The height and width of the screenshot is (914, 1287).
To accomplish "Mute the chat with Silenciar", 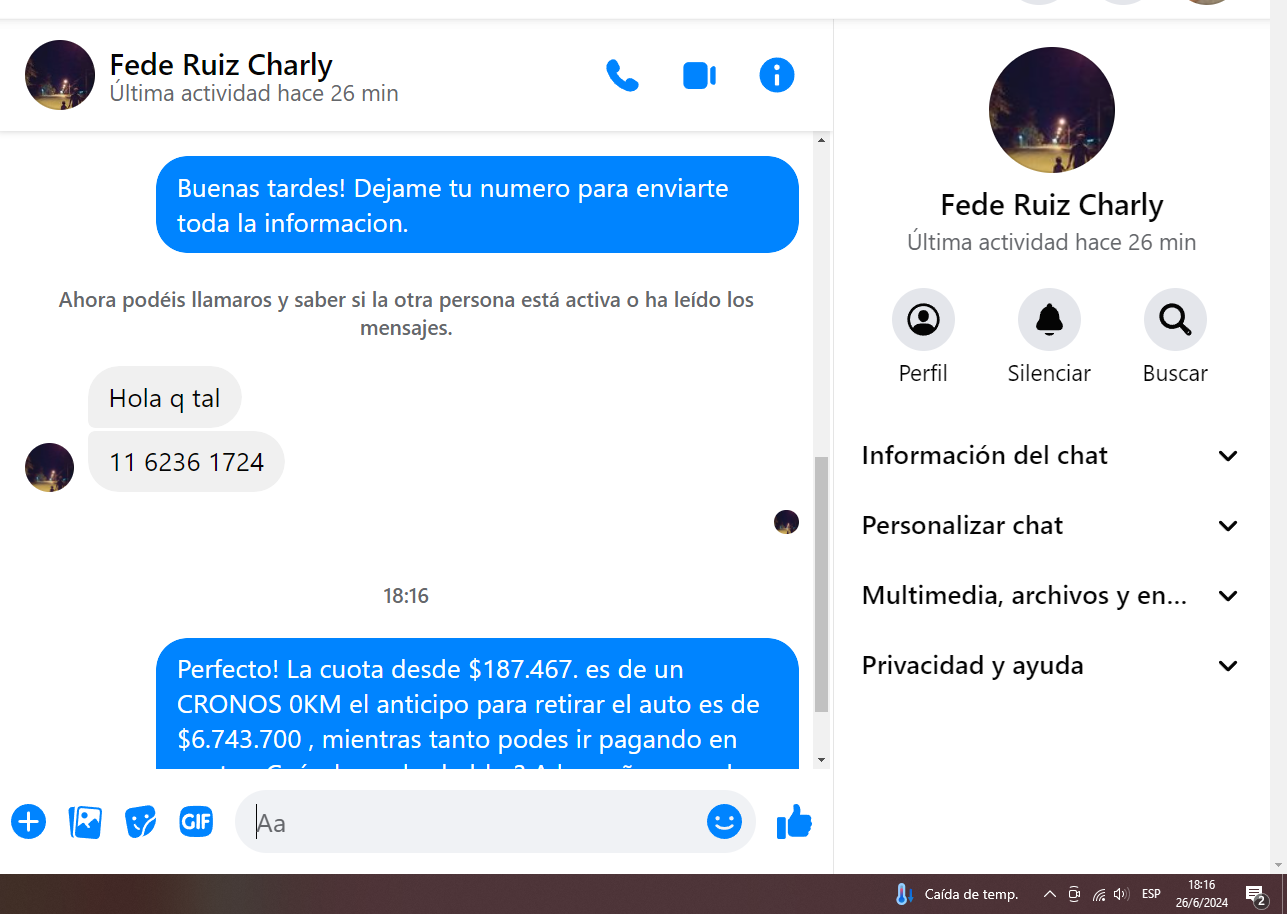I will coord(1049,320).
